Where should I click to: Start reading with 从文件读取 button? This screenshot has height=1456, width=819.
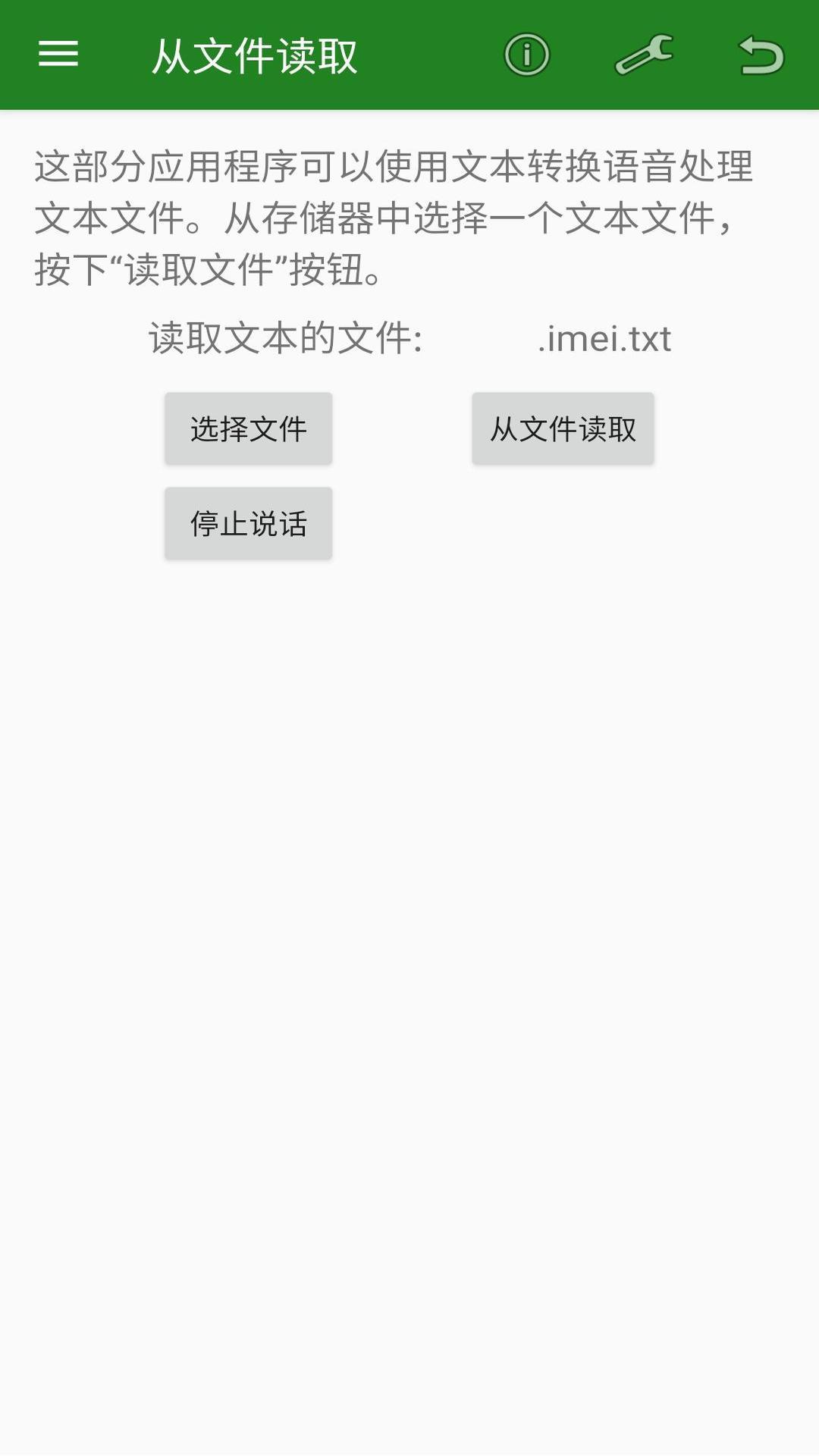pos(563,428)
